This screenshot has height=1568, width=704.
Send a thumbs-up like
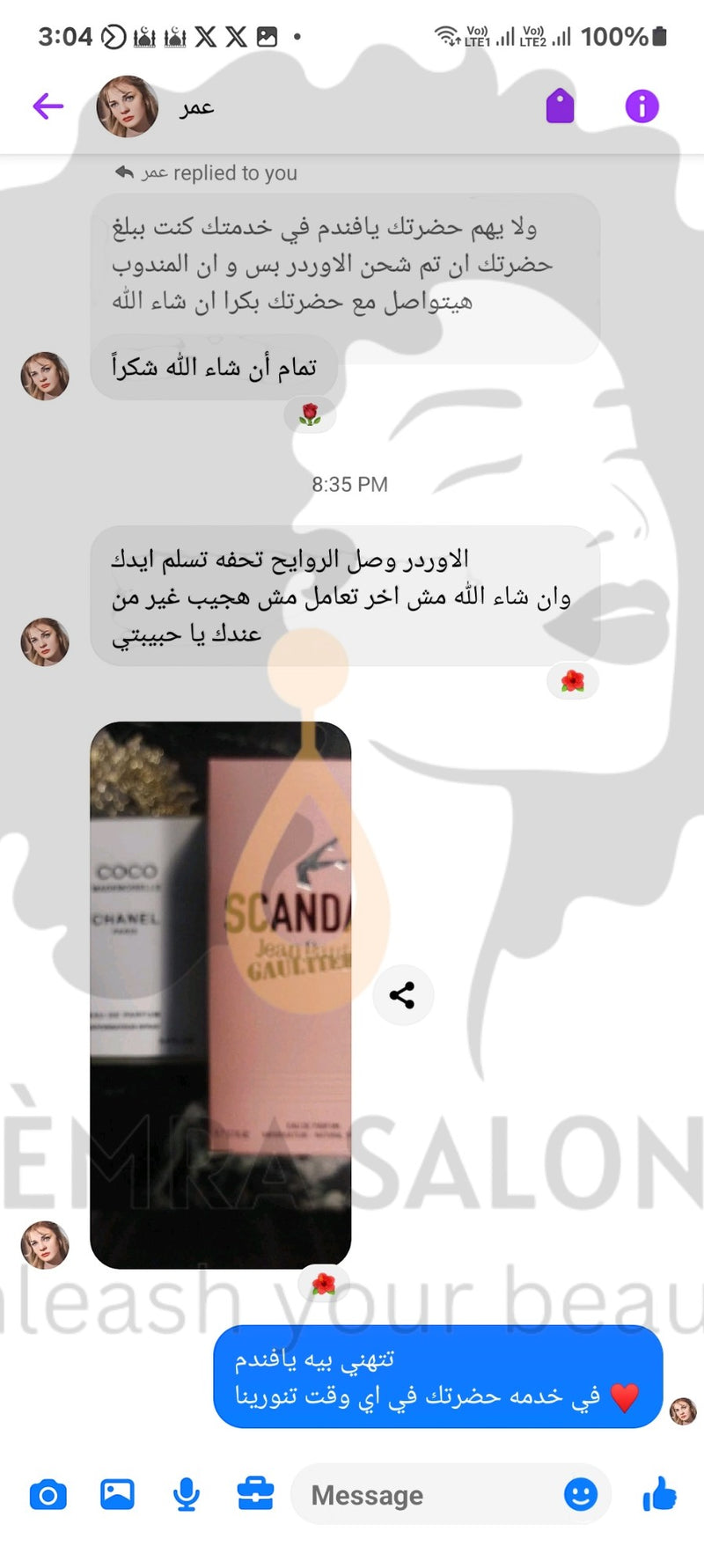coord(659,1494)
